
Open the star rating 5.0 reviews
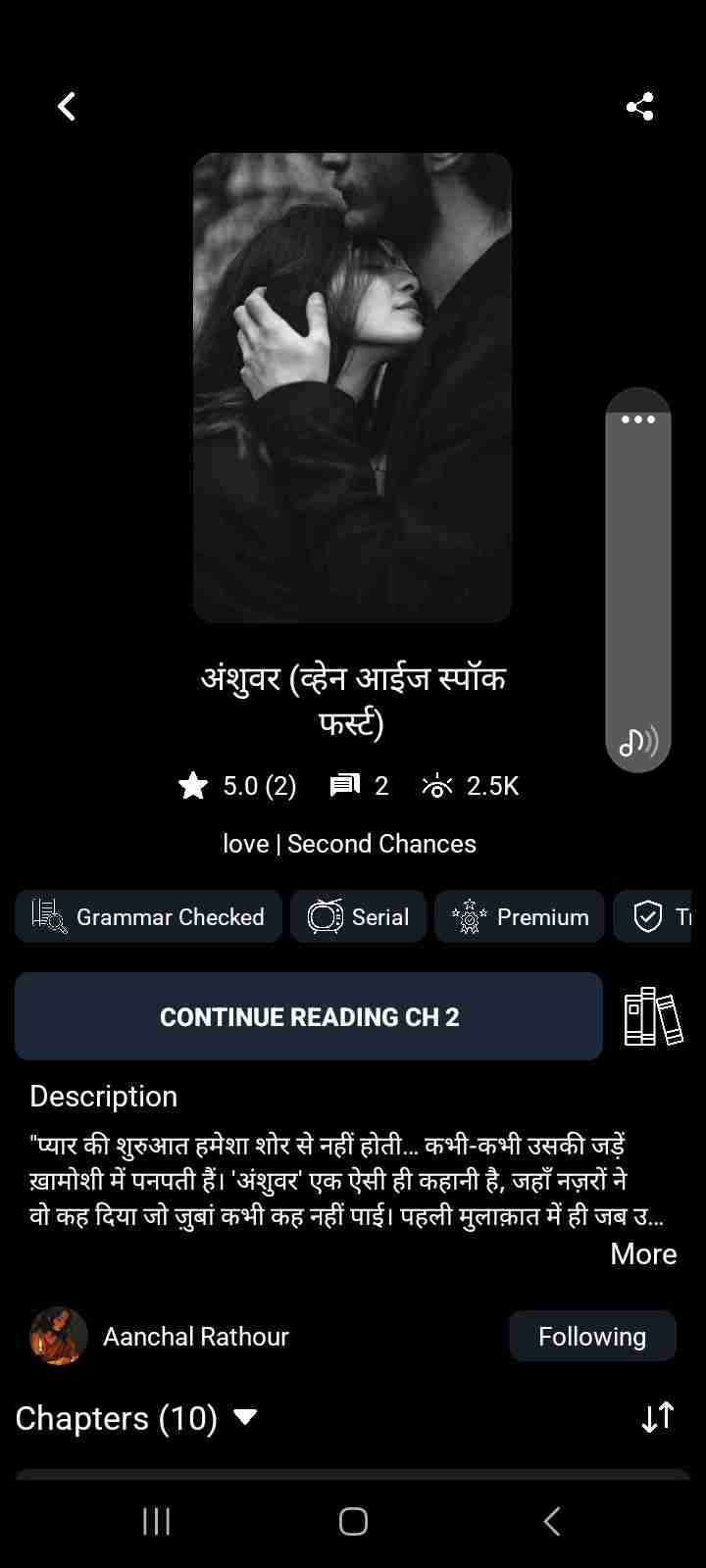click(238, 785)
